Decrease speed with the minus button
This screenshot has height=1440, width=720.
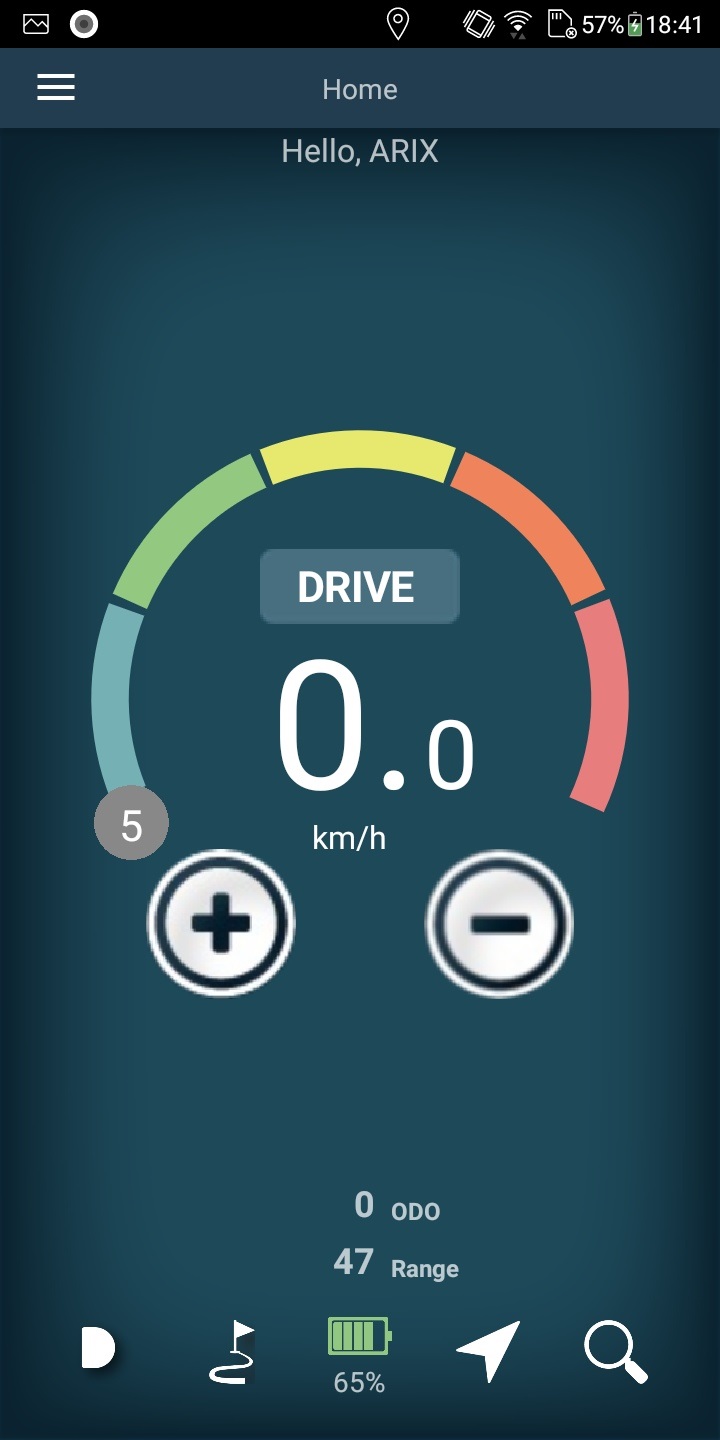pos(499,922)
